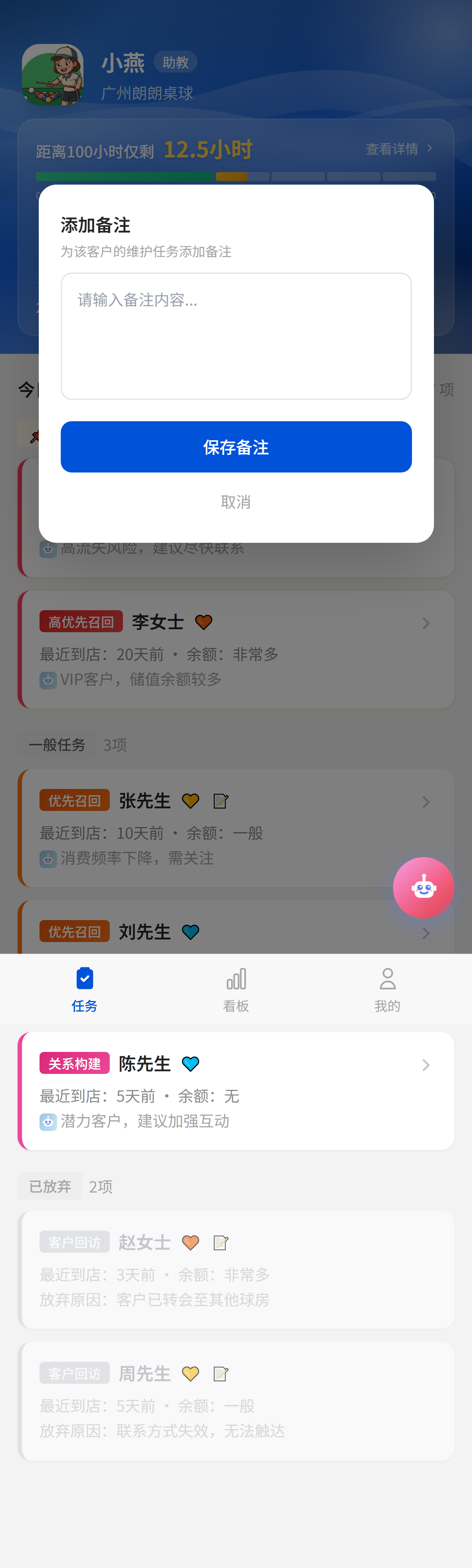The image size is (472, 1568).
Task: Save the note with 保存备注
Action: coord(236,447)
